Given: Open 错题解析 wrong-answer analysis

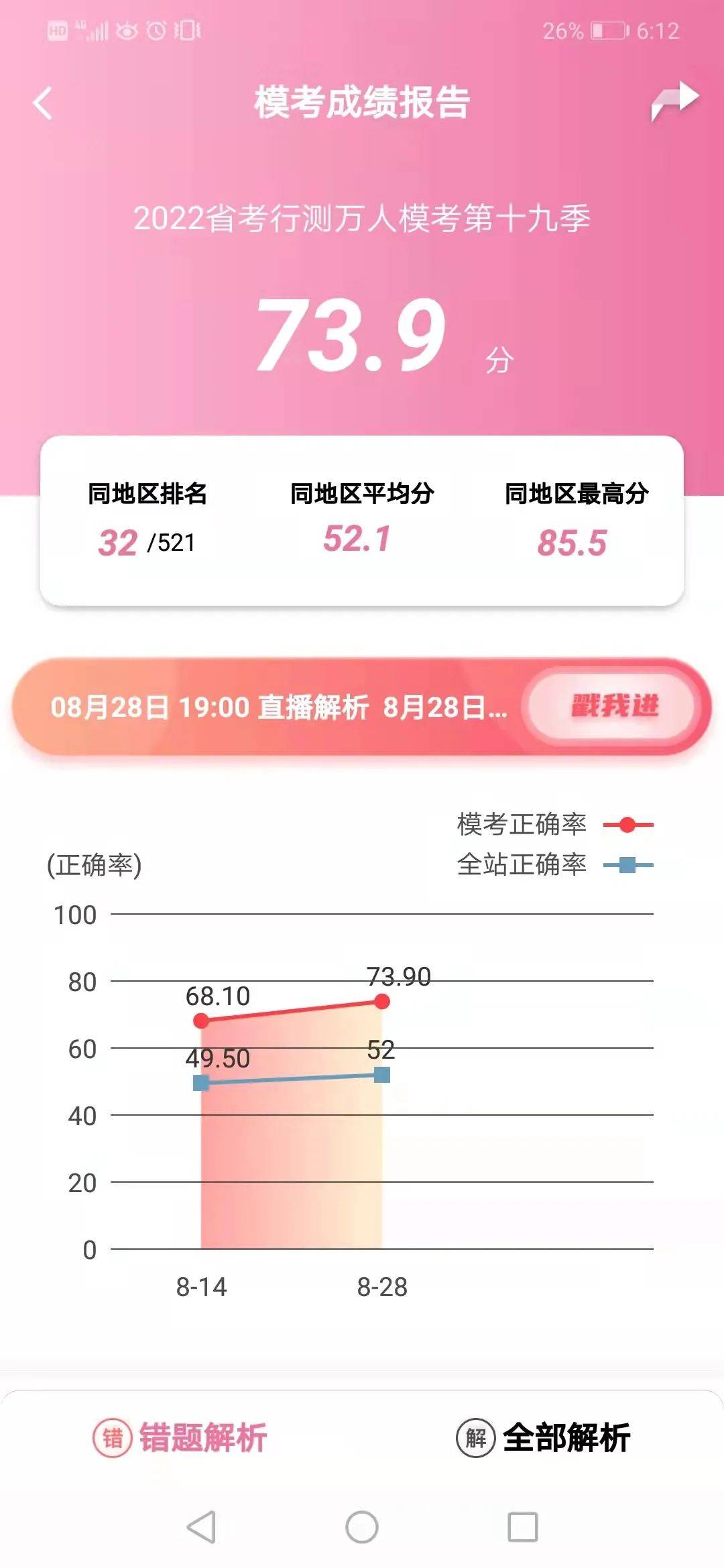Looking at the screenshot, I should click(x=180, y=1437).
